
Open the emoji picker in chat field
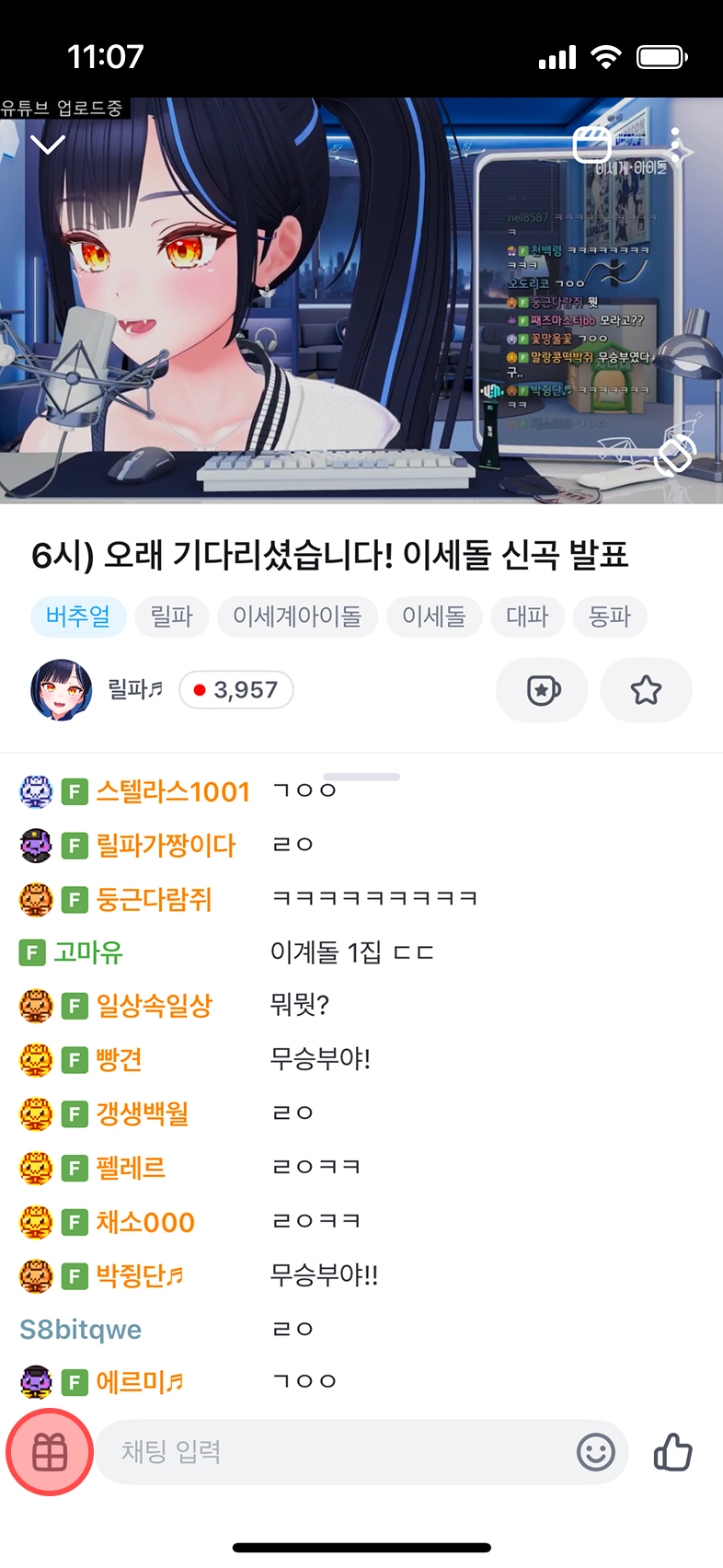click(x=595, y=1452)
